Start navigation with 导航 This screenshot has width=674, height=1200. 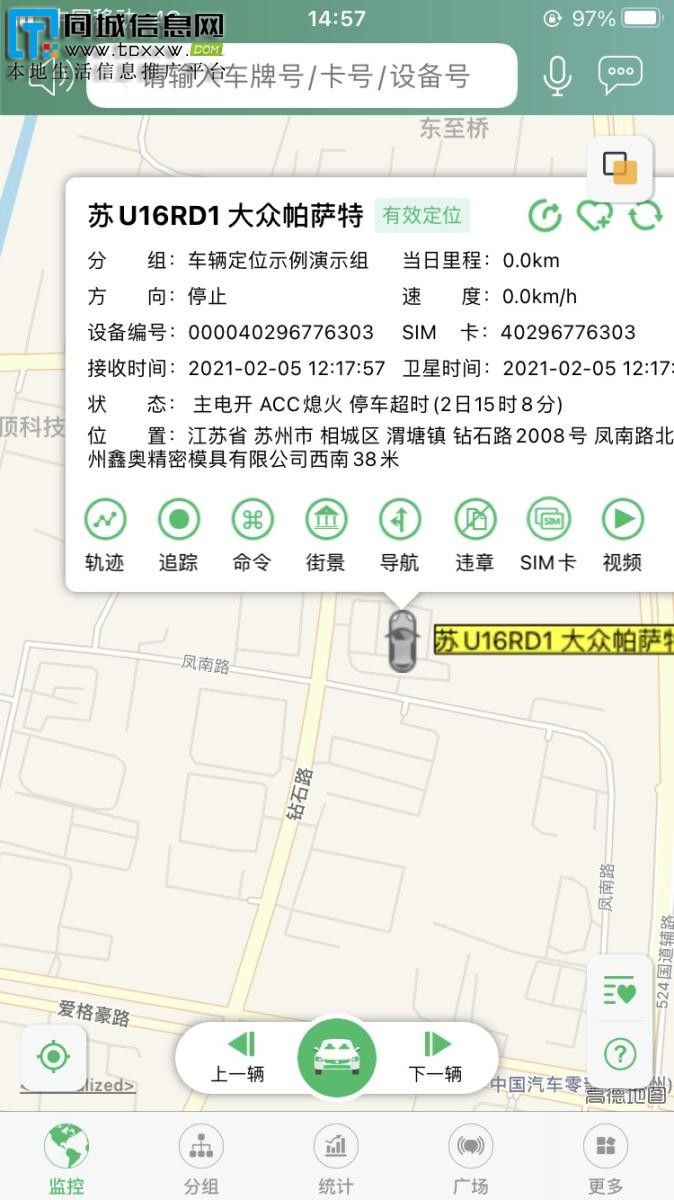coord(400,536)
